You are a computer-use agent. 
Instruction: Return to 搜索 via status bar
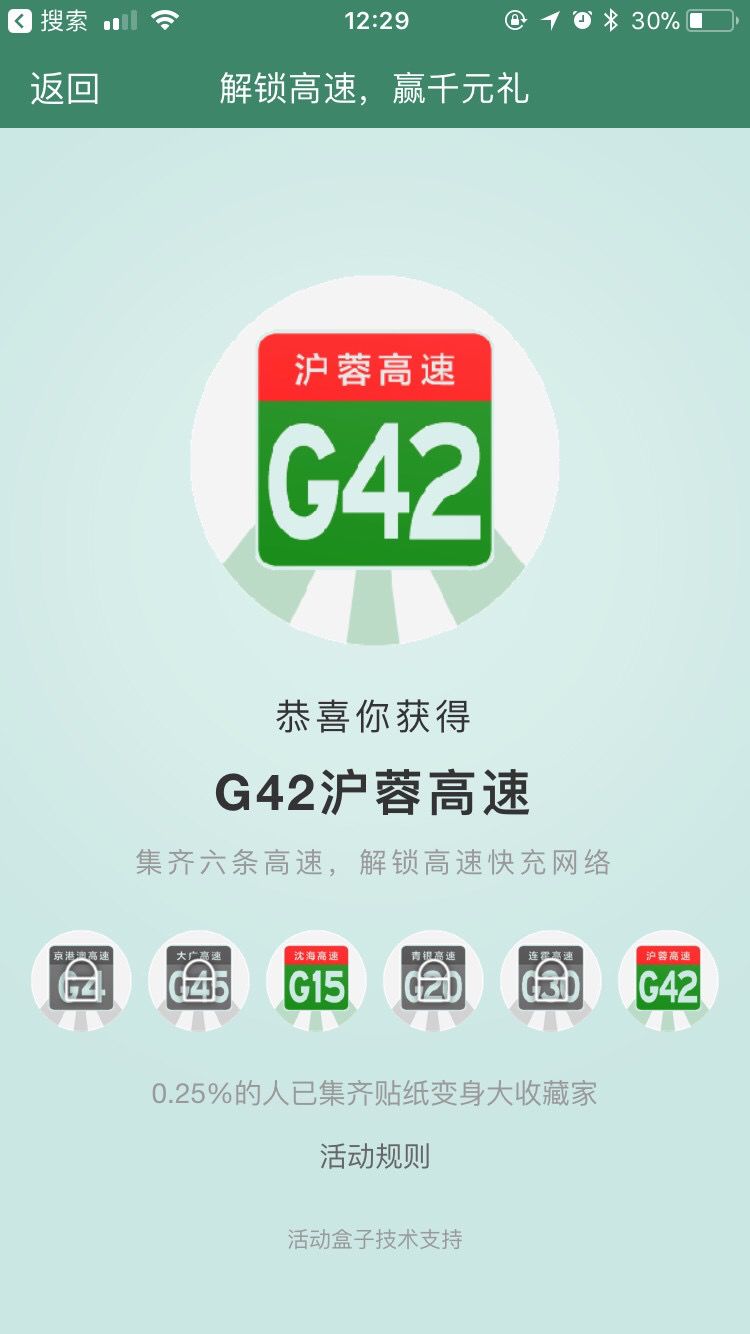[x=49, y=20]
